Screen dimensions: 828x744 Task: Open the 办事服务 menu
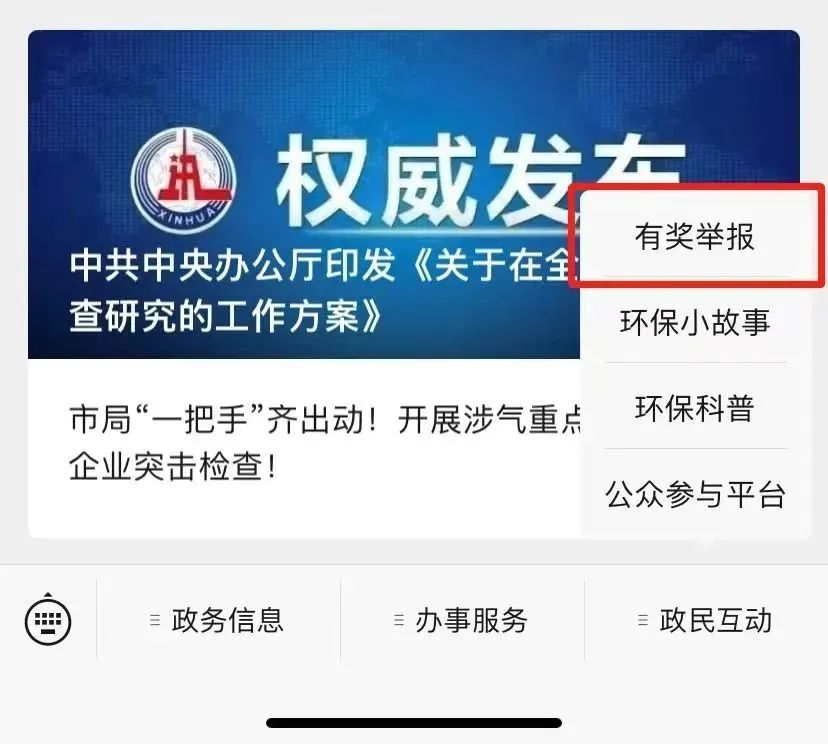click(x=462, y=620)
